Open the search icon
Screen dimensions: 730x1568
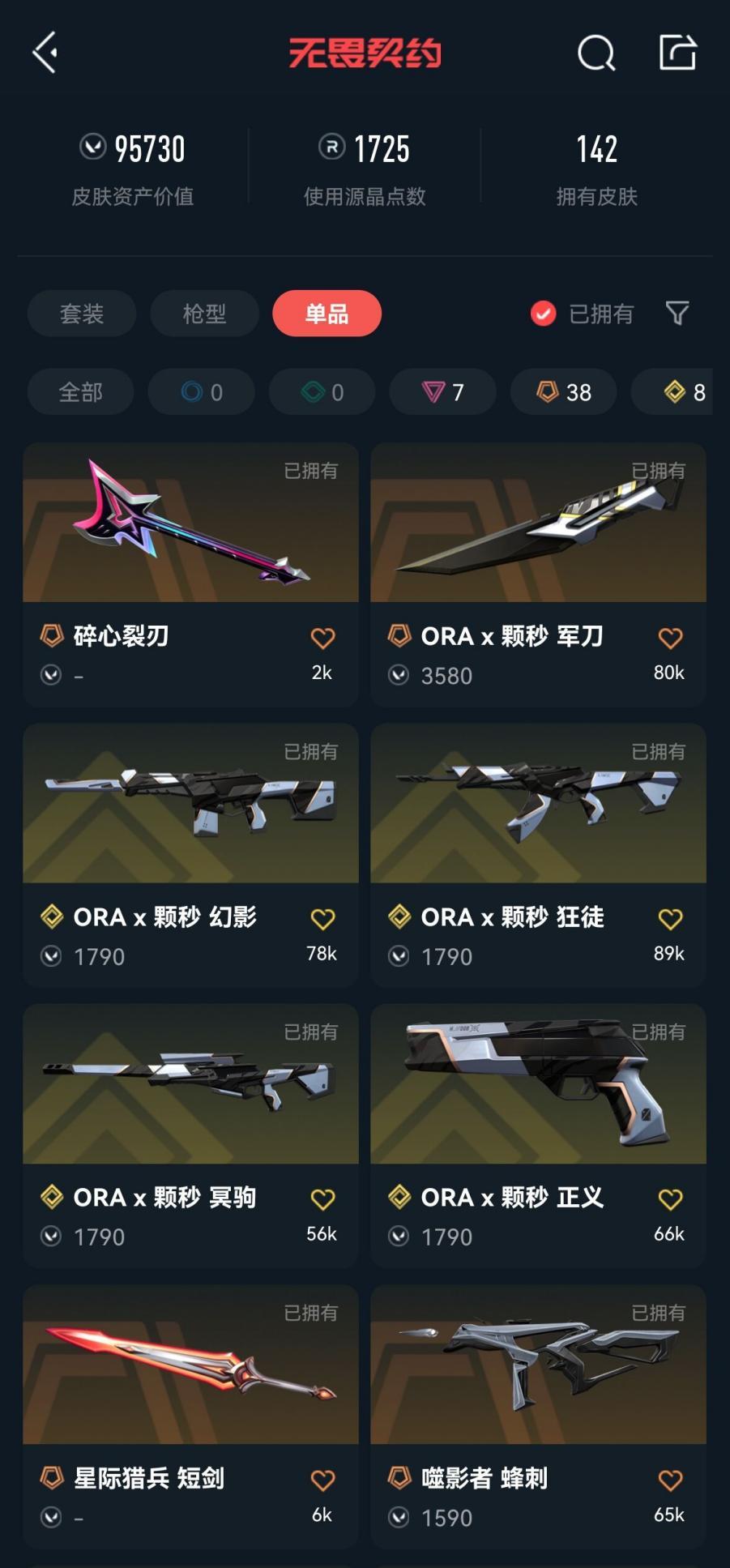coord(596,53)
